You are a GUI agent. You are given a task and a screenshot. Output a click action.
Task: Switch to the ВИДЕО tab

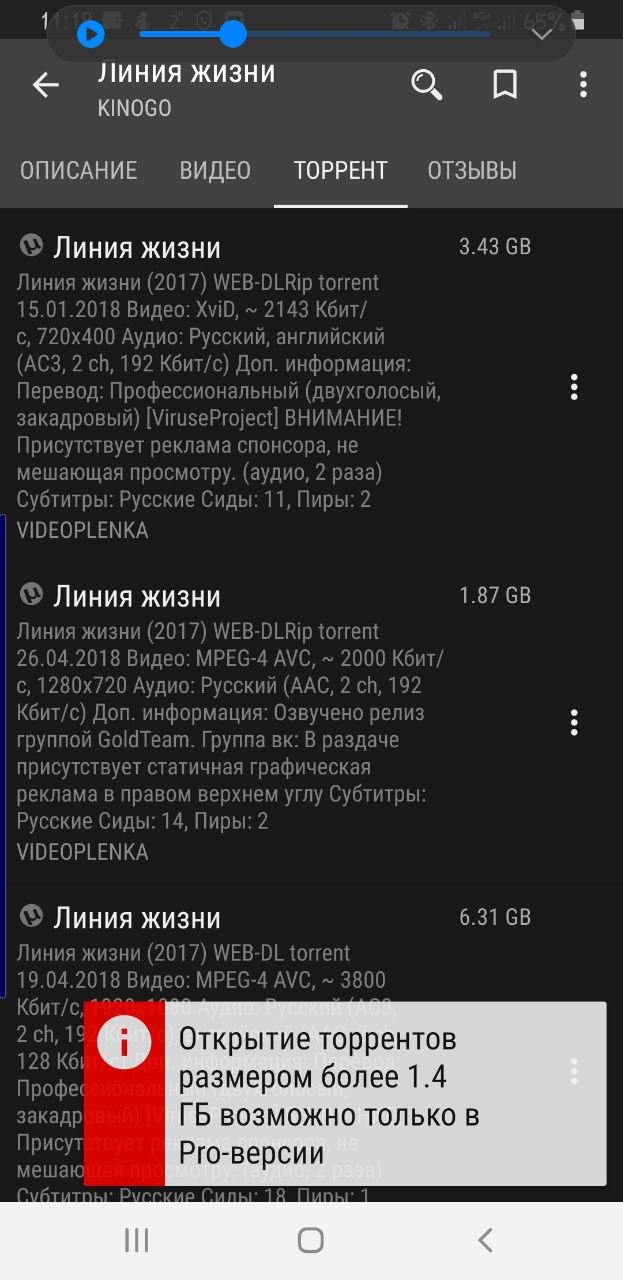coord(215,171)
